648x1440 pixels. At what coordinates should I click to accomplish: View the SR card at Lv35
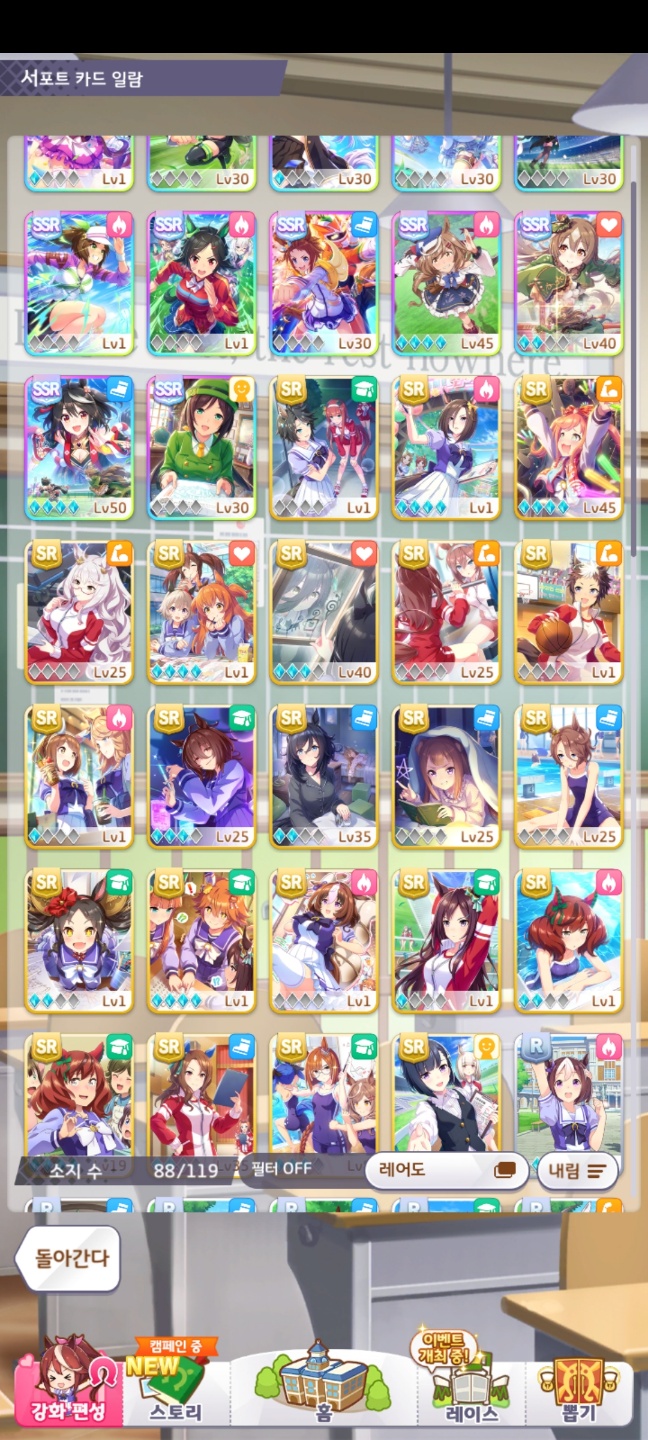(323, 776)
